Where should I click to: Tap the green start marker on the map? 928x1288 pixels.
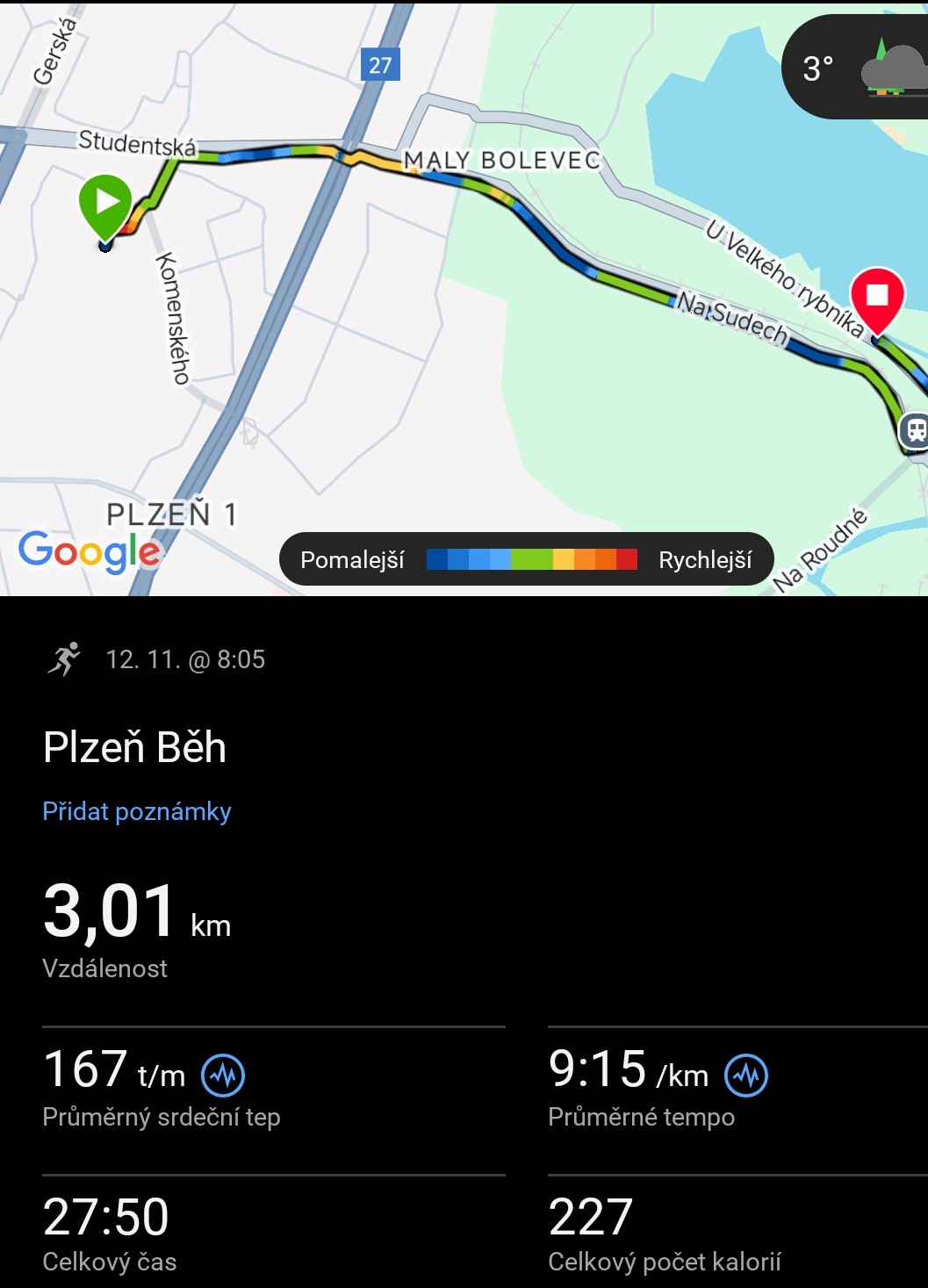[x=105, y=204]
